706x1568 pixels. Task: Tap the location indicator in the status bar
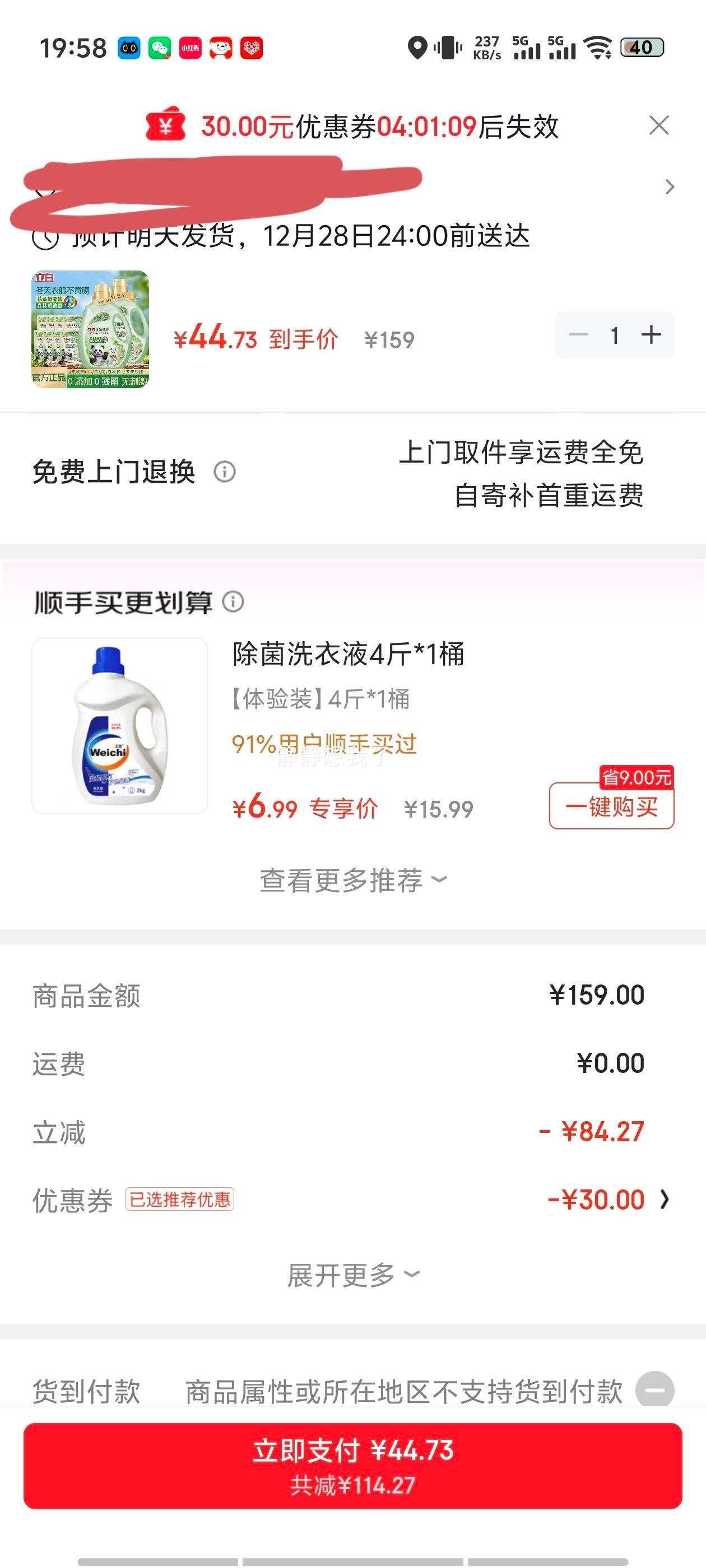(418, 47)
